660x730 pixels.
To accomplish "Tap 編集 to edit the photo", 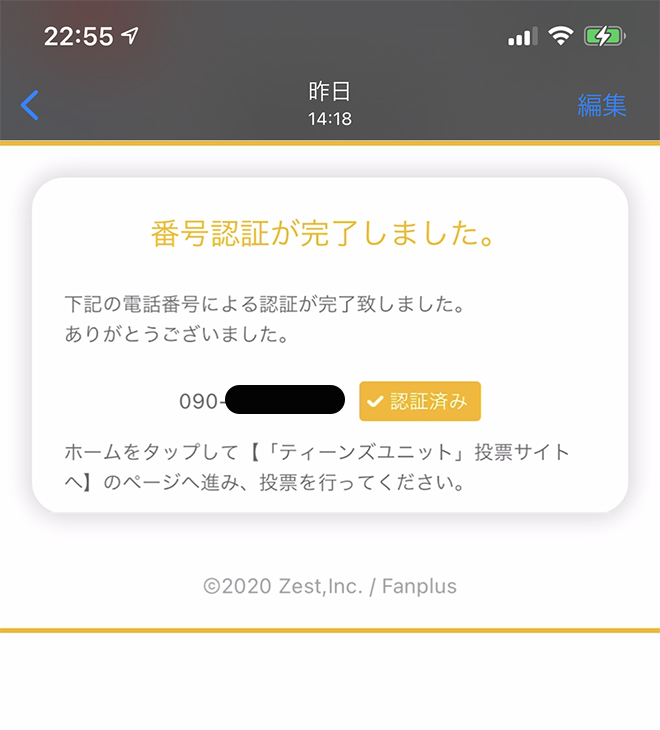I will click(601, 105).
